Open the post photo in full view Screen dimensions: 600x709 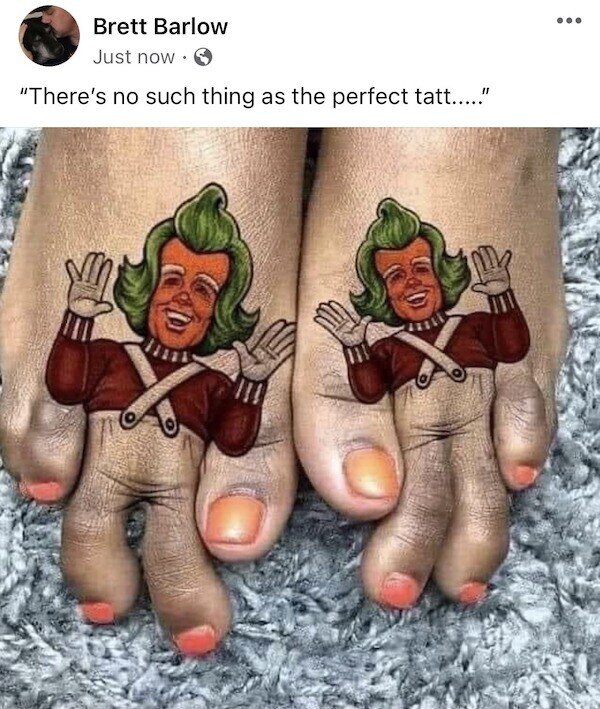click(x=300, y=418)
